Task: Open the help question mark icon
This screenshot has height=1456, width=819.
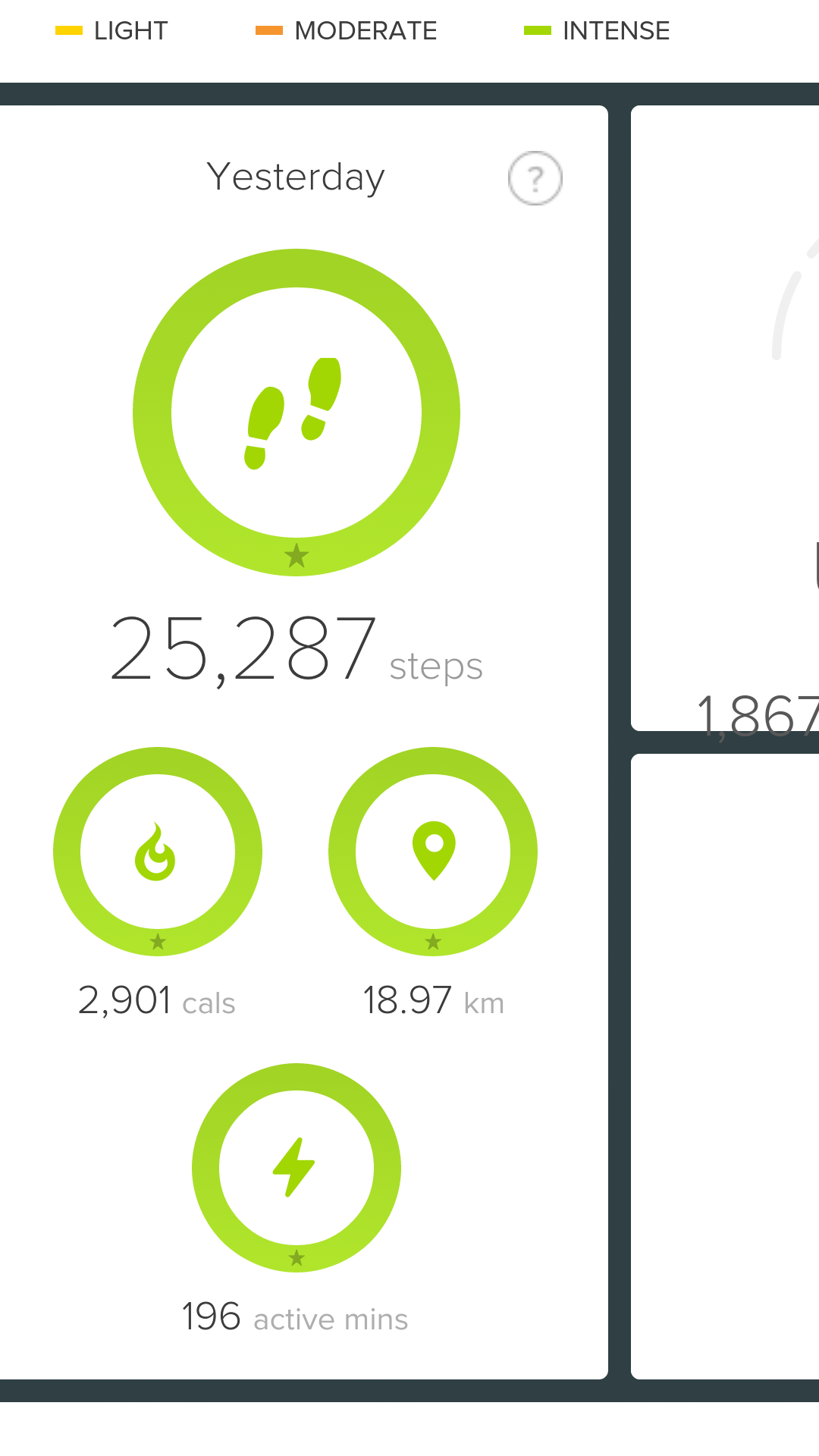Action: point(535,178)
